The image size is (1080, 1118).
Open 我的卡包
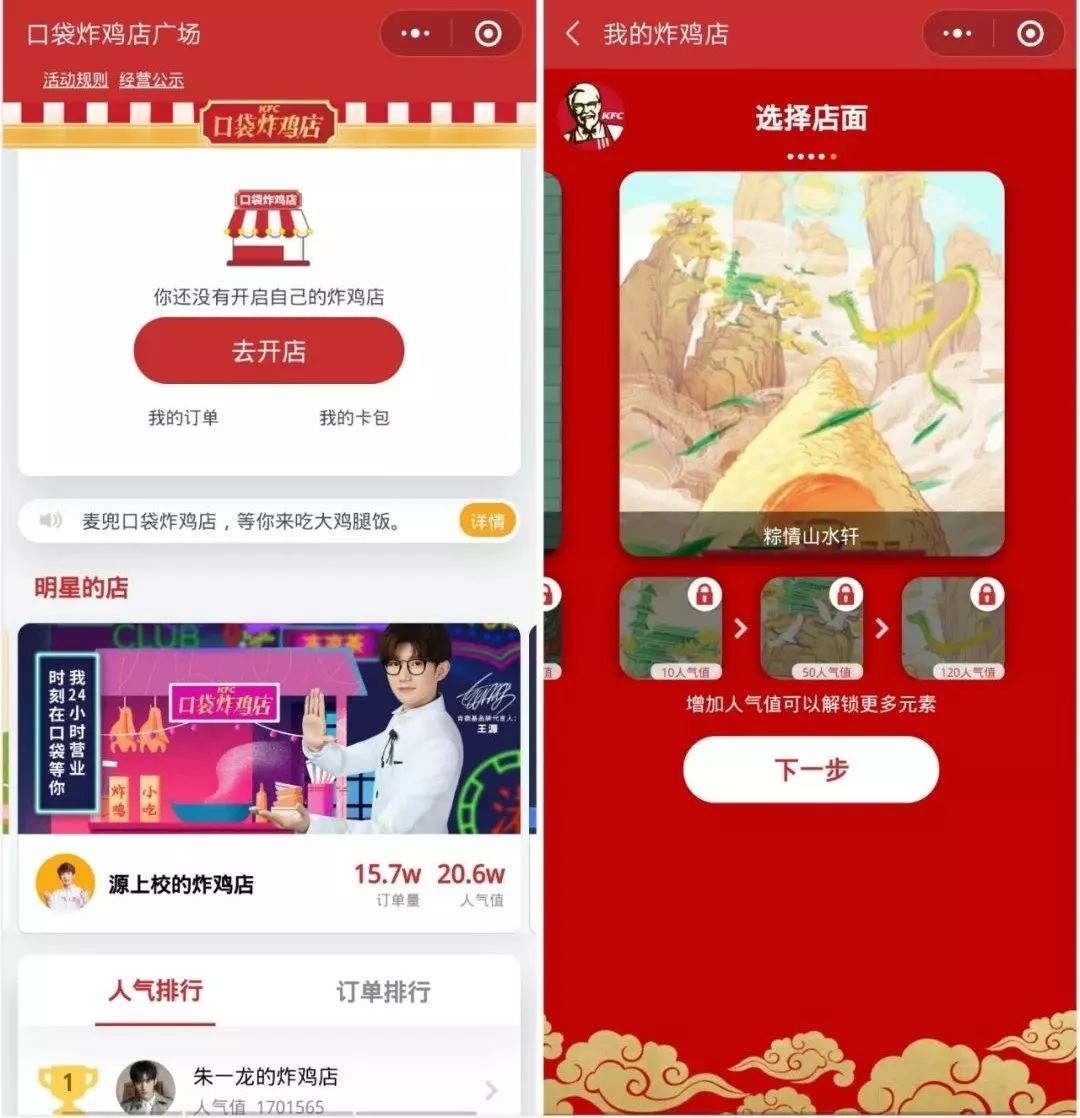point(354,418)
